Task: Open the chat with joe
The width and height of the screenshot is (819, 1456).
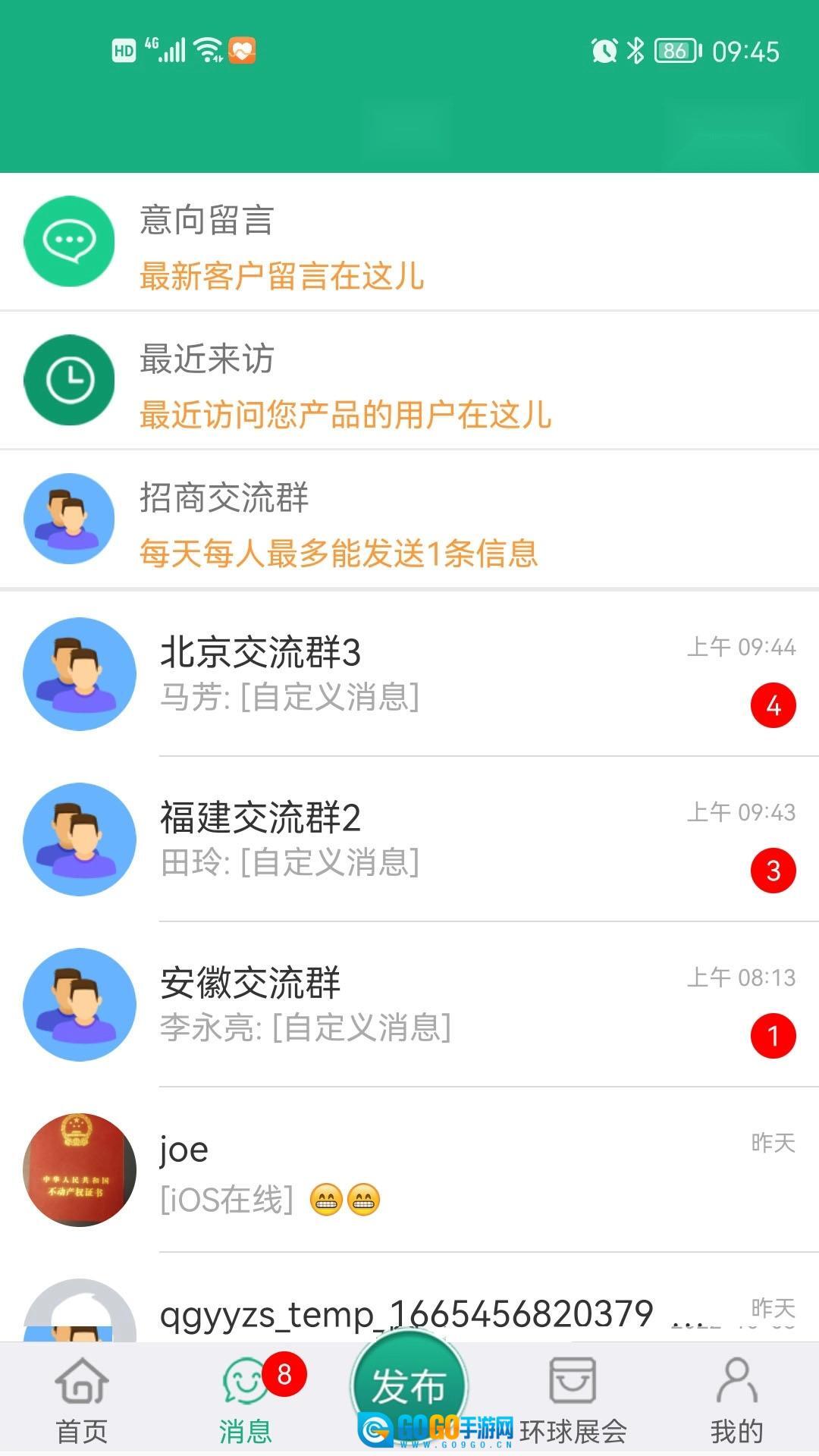Action: [x=409, y=1170]
